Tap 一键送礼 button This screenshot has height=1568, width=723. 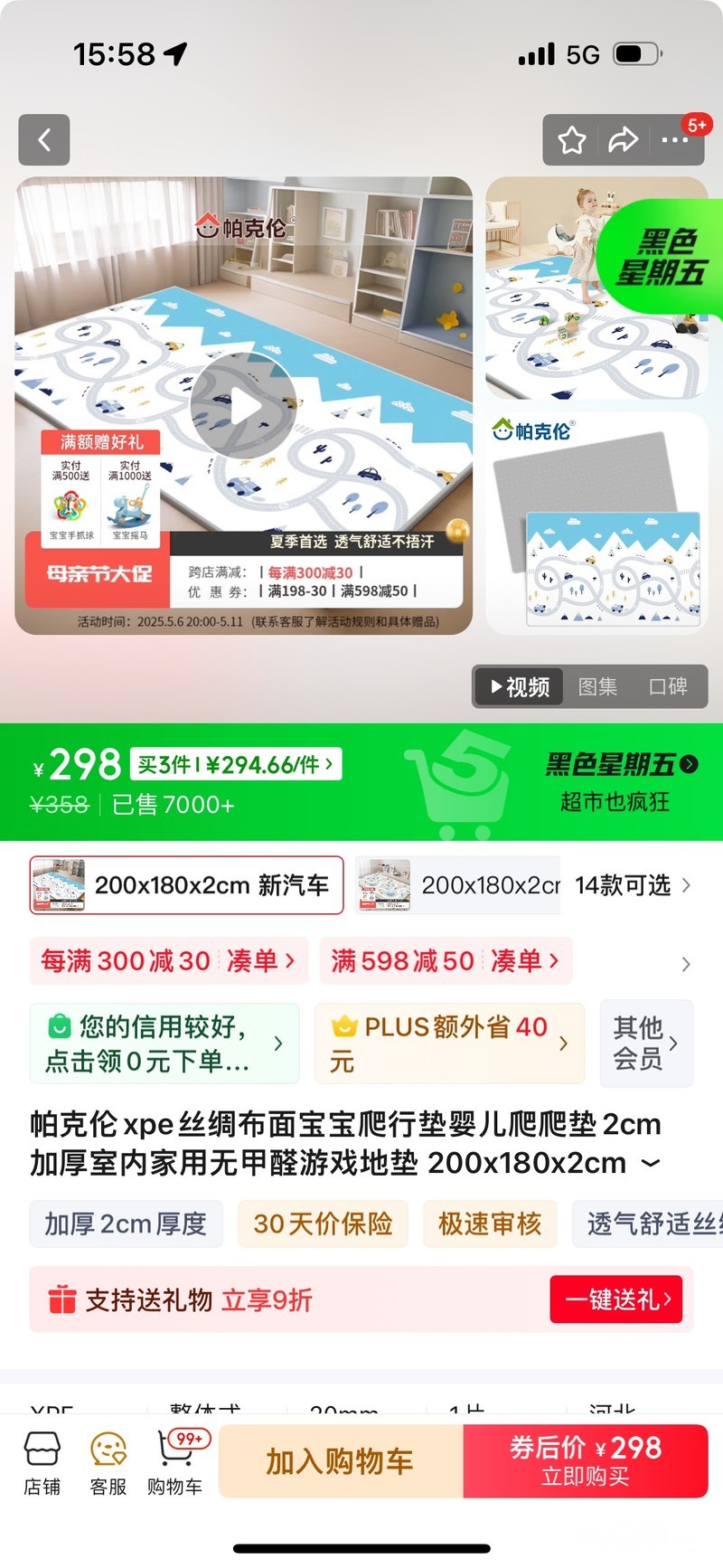click(616, 1299)
